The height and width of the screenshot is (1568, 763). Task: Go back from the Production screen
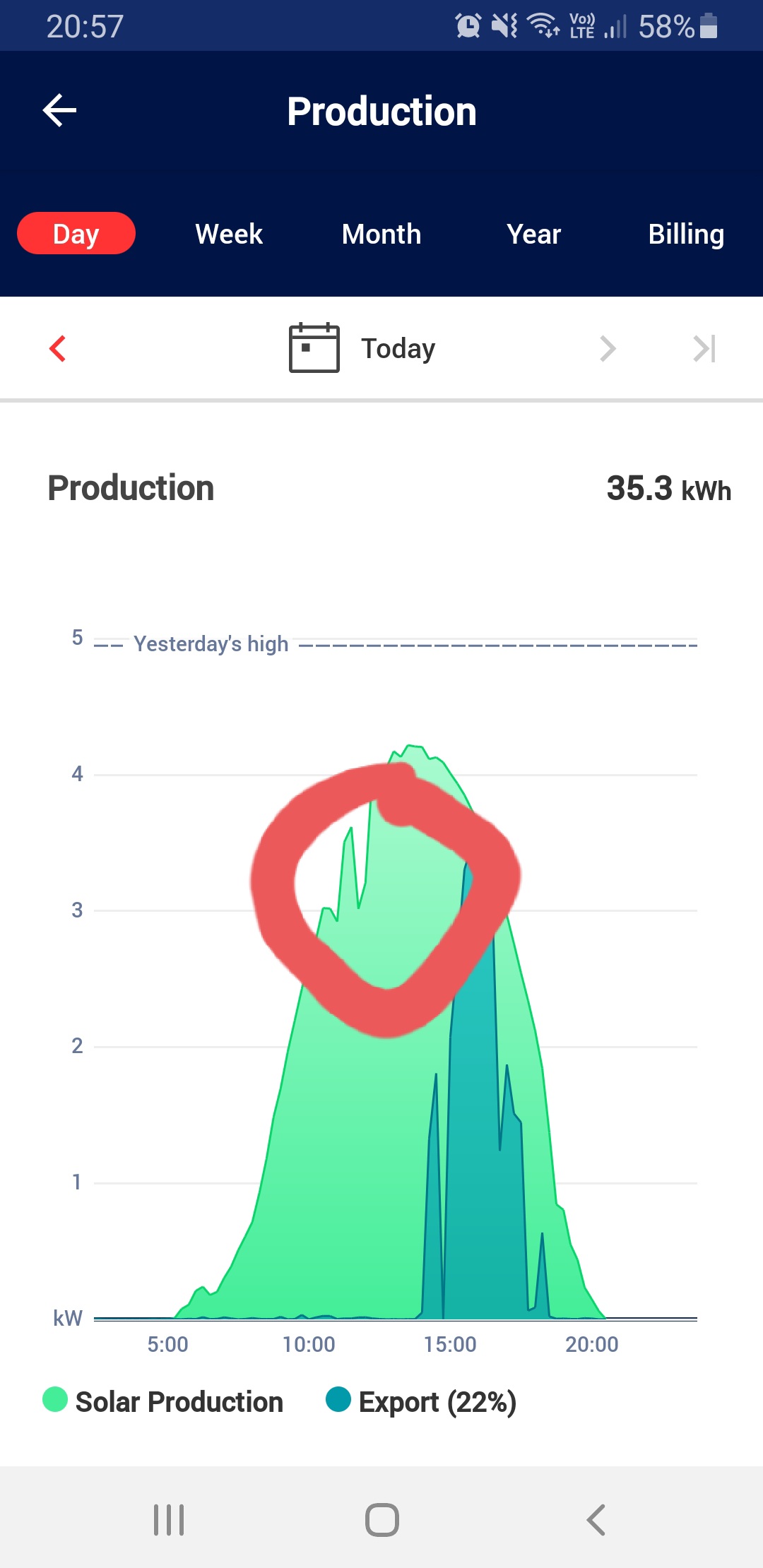[x=59, y=111]
